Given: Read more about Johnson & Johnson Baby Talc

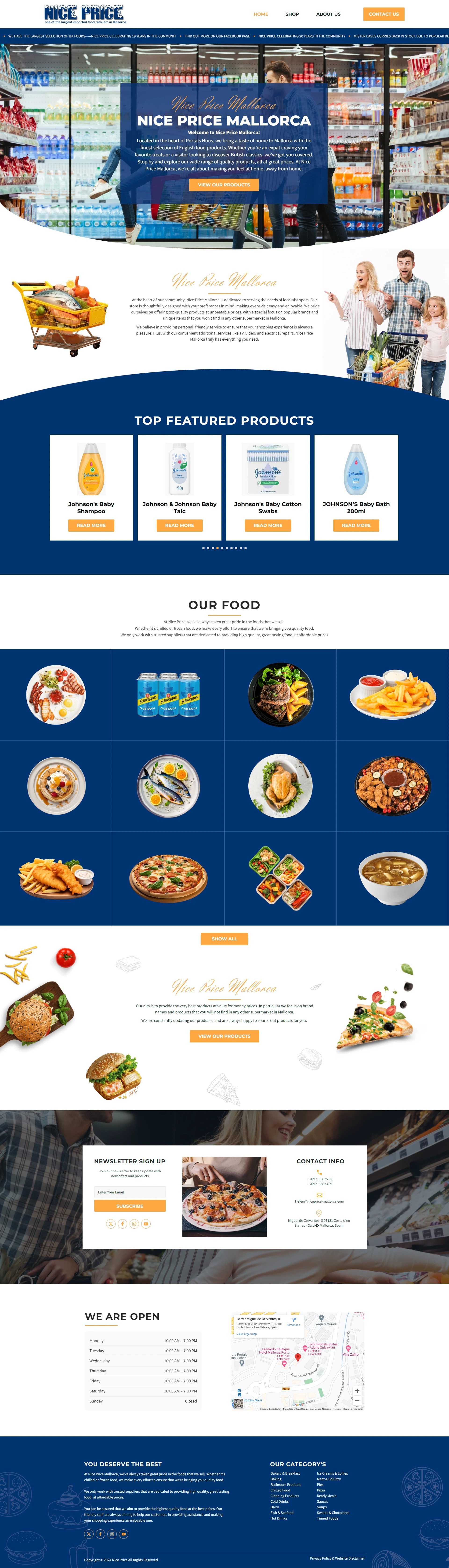Looking at the screenshot, I should [179, 525].
